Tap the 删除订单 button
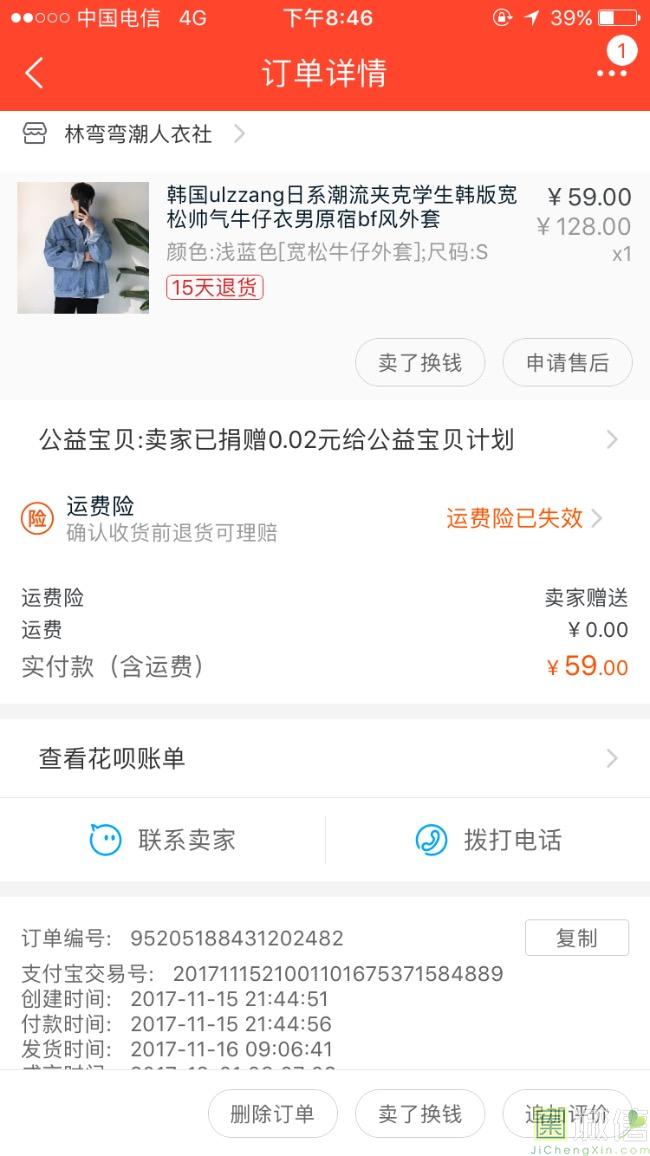This screenshot has width=650, height=1156. tap(272, 1114)
